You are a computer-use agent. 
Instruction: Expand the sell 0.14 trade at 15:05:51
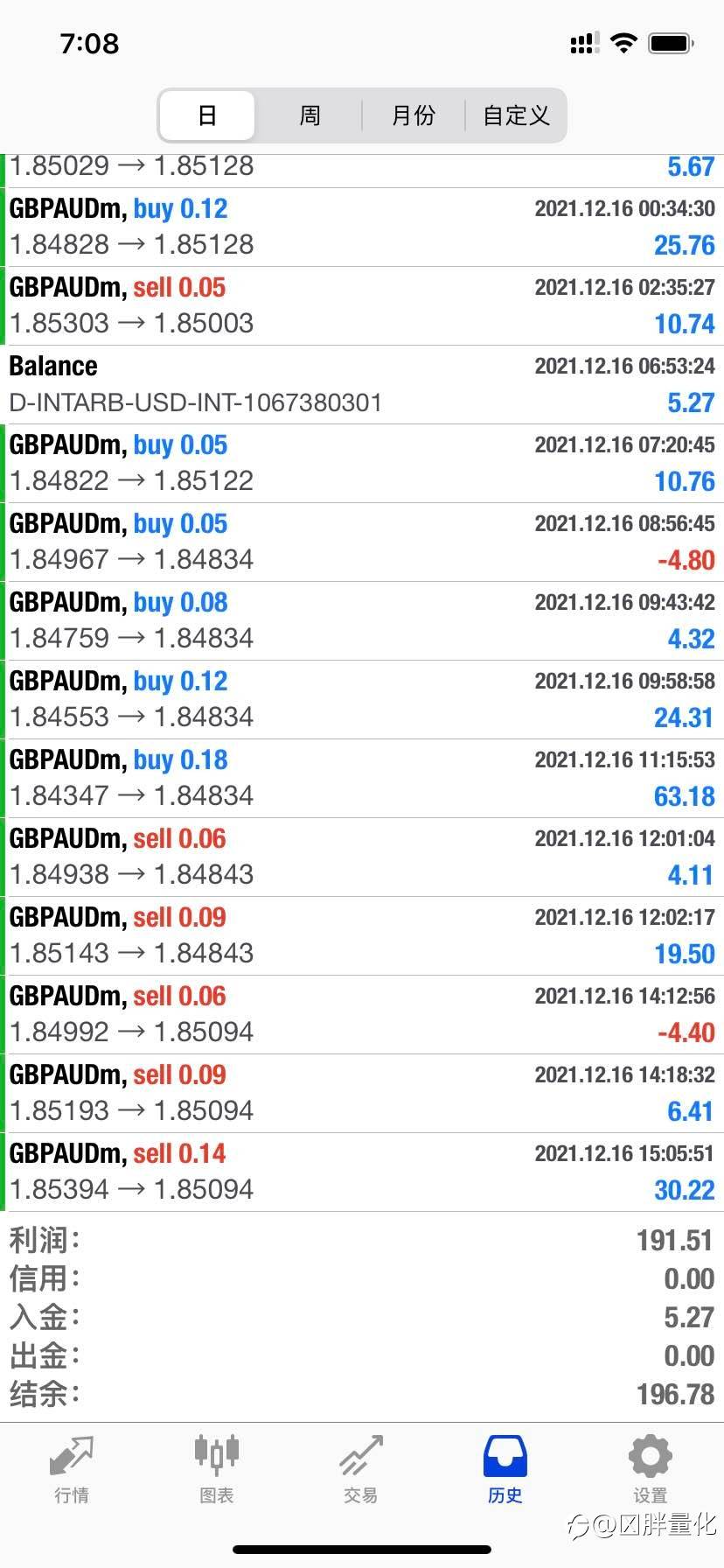[362, 1172]
